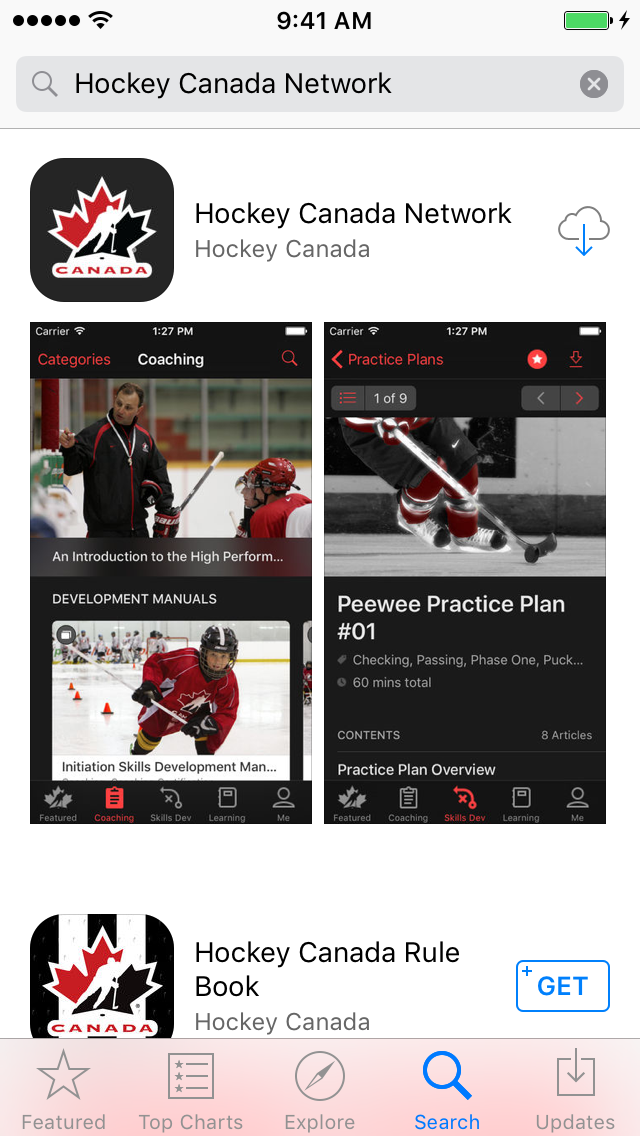640x1136 pixels.
Task: Select the Search tab
Action: click(x=447, y=1090)
